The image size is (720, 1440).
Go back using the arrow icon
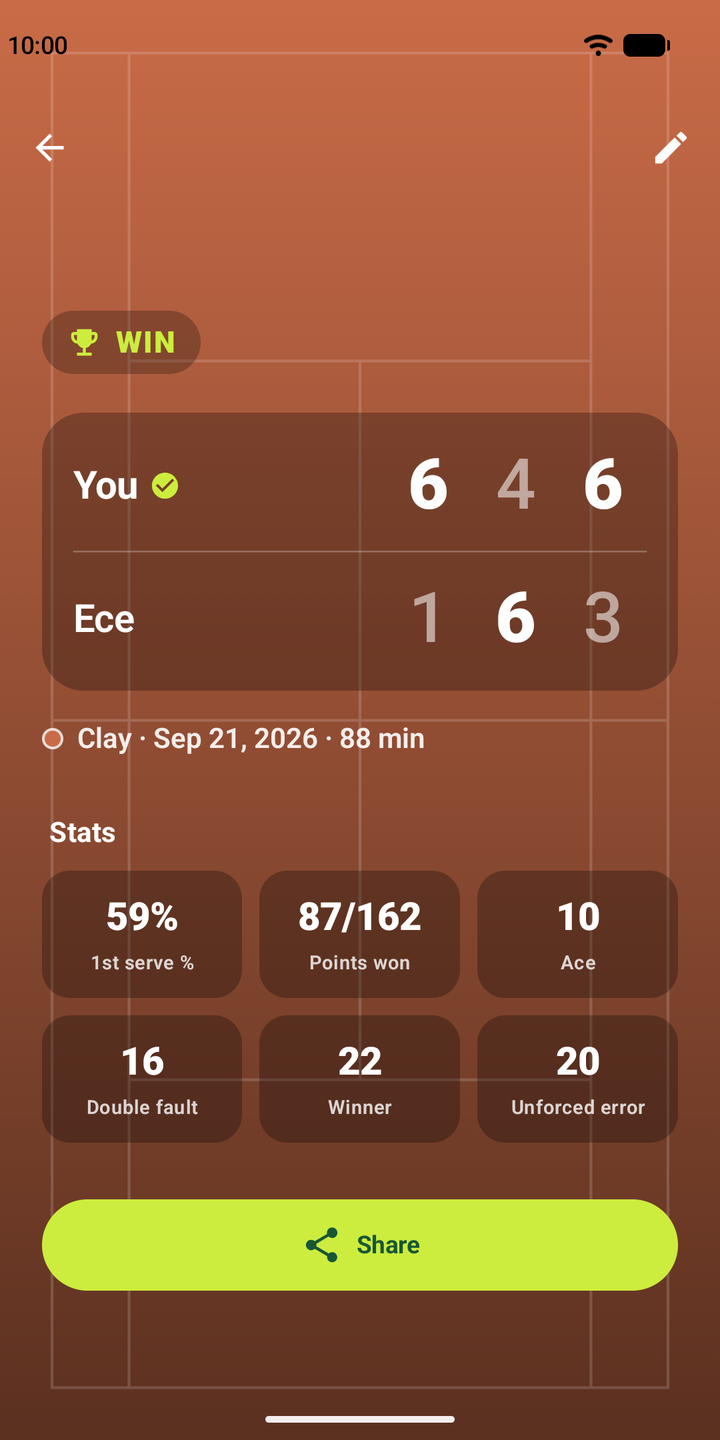(x=50, y=148)
